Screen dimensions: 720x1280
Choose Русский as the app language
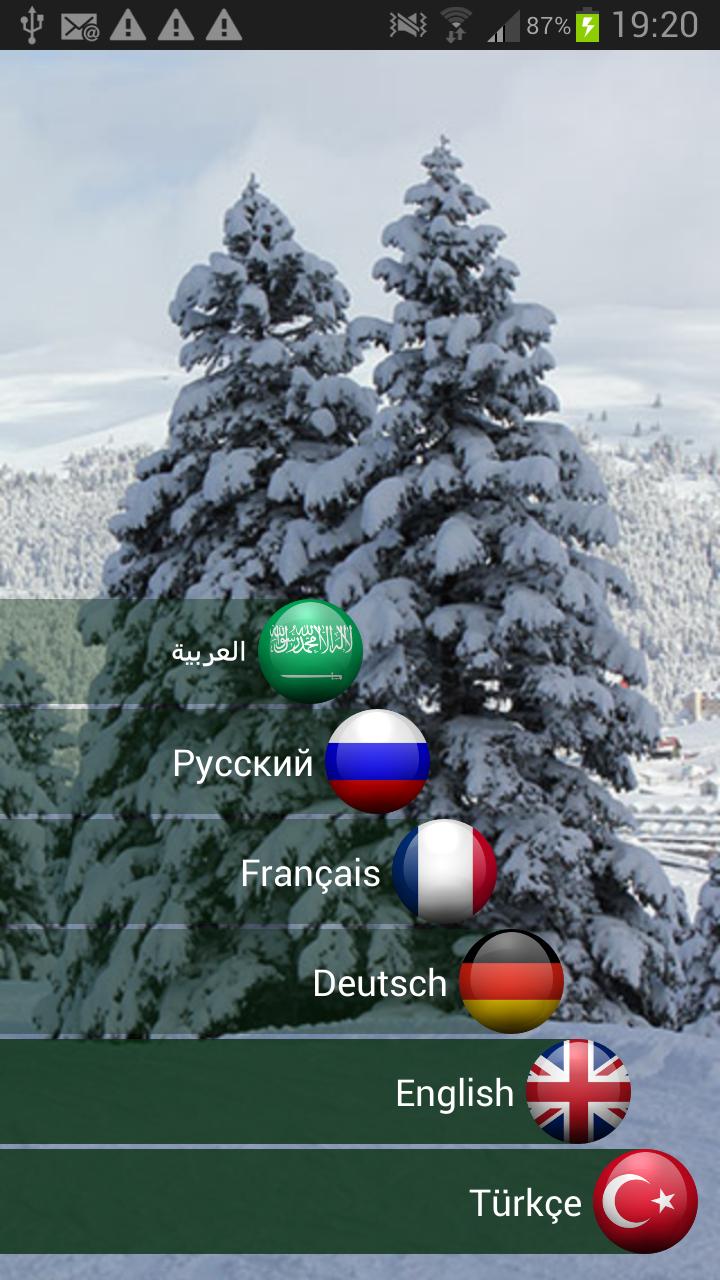pyautogui.click(x=300, y=763)
